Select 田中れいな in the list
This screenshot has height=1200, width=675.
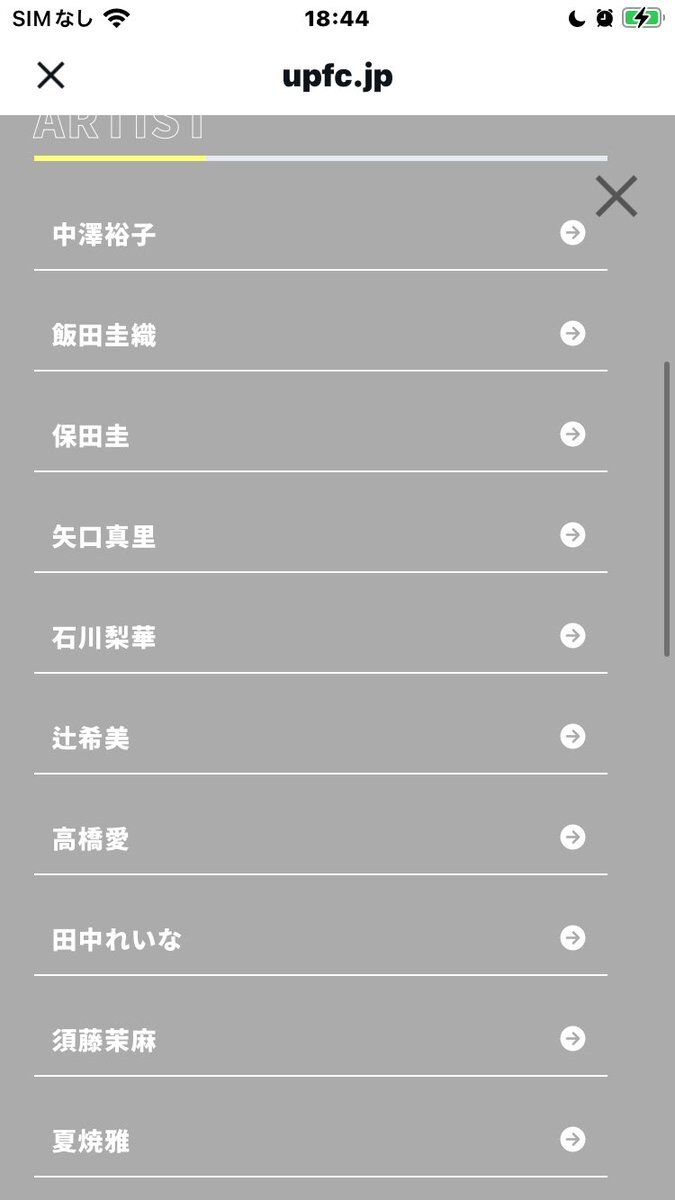[x=320, y=939]
